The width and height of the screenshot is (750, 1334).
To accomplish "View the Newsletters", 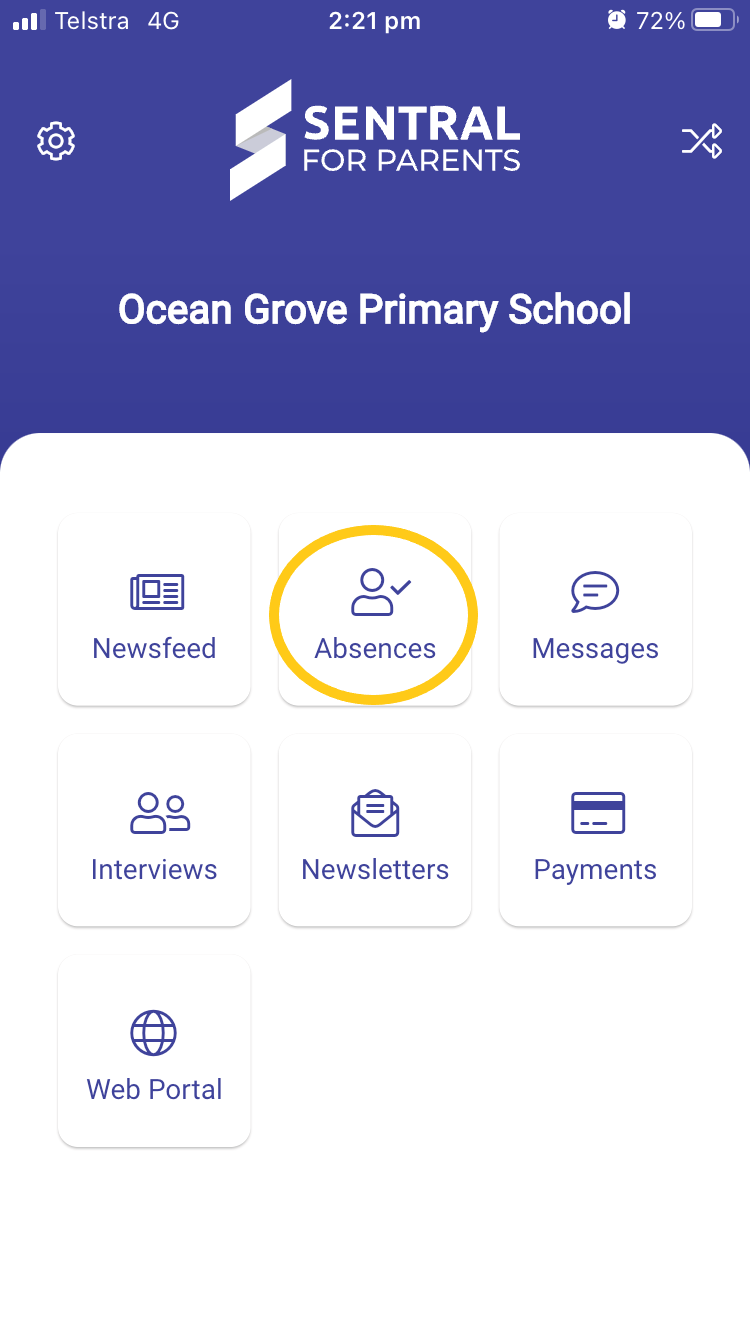I will [375, 830].
